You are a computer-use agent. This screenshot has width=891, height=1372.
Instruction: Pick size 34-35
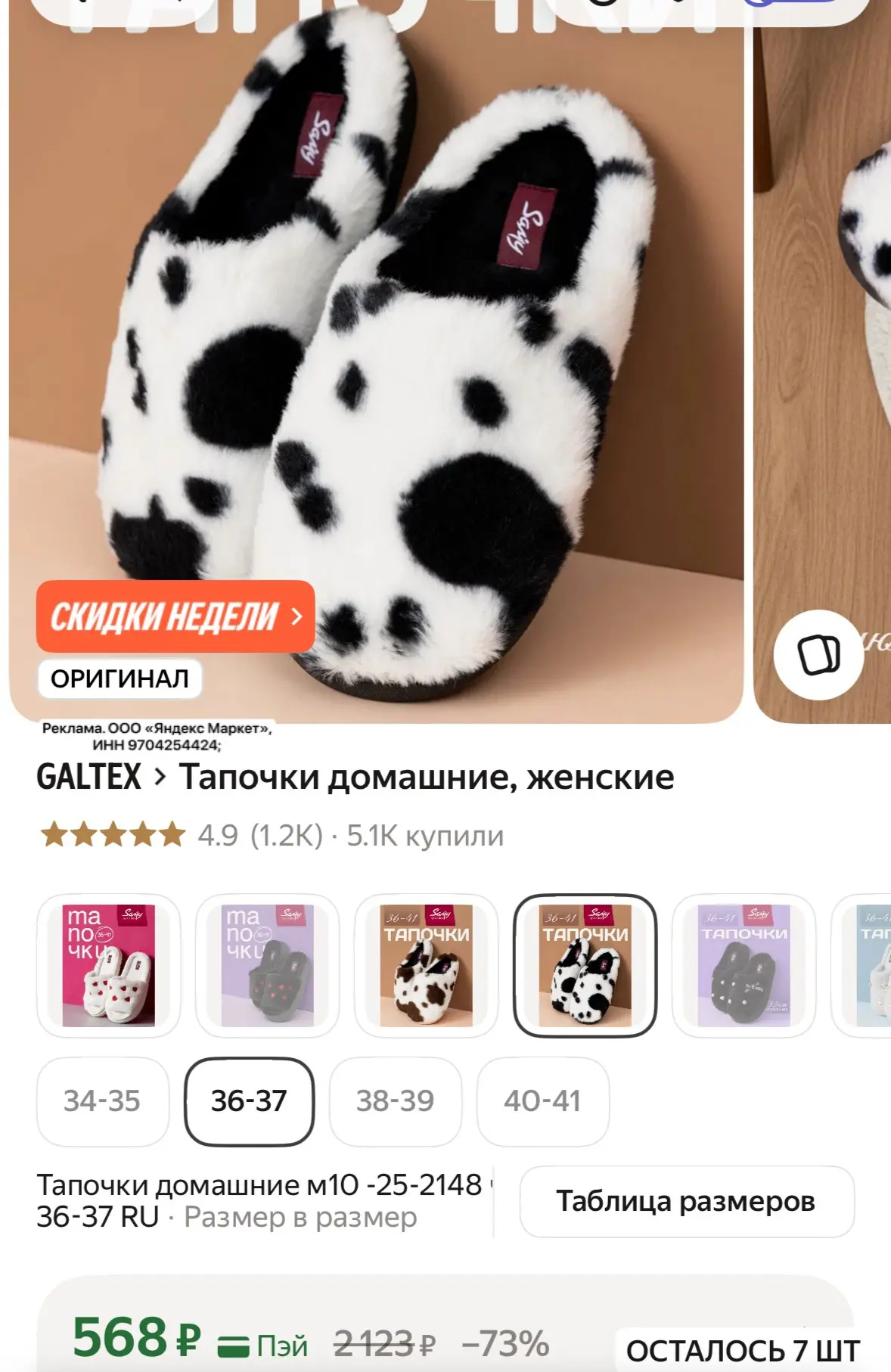tap(102, 1101)
